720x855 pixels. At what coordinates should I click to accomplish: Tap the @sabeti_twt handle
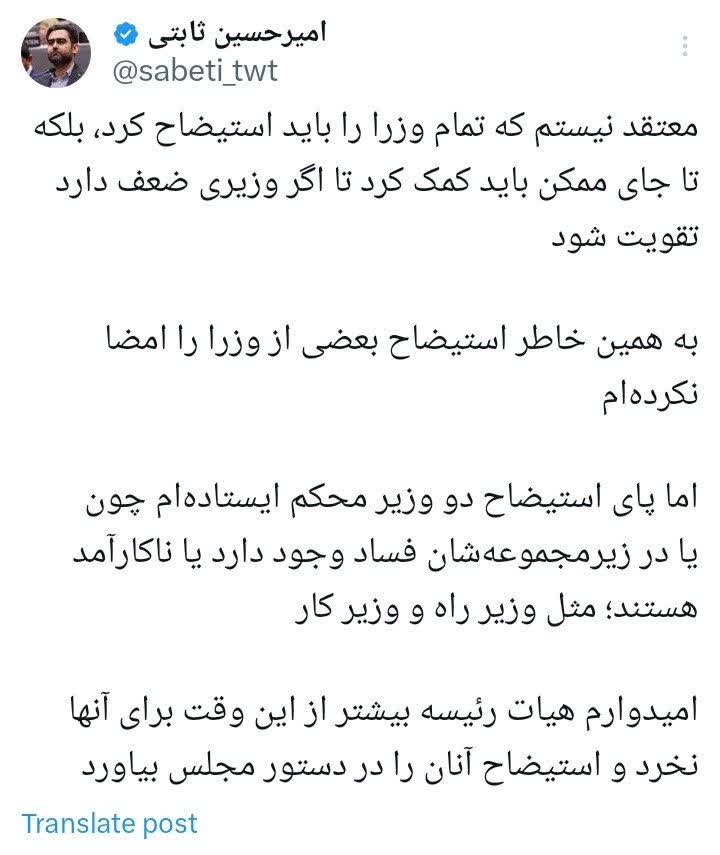click(193, 71)
